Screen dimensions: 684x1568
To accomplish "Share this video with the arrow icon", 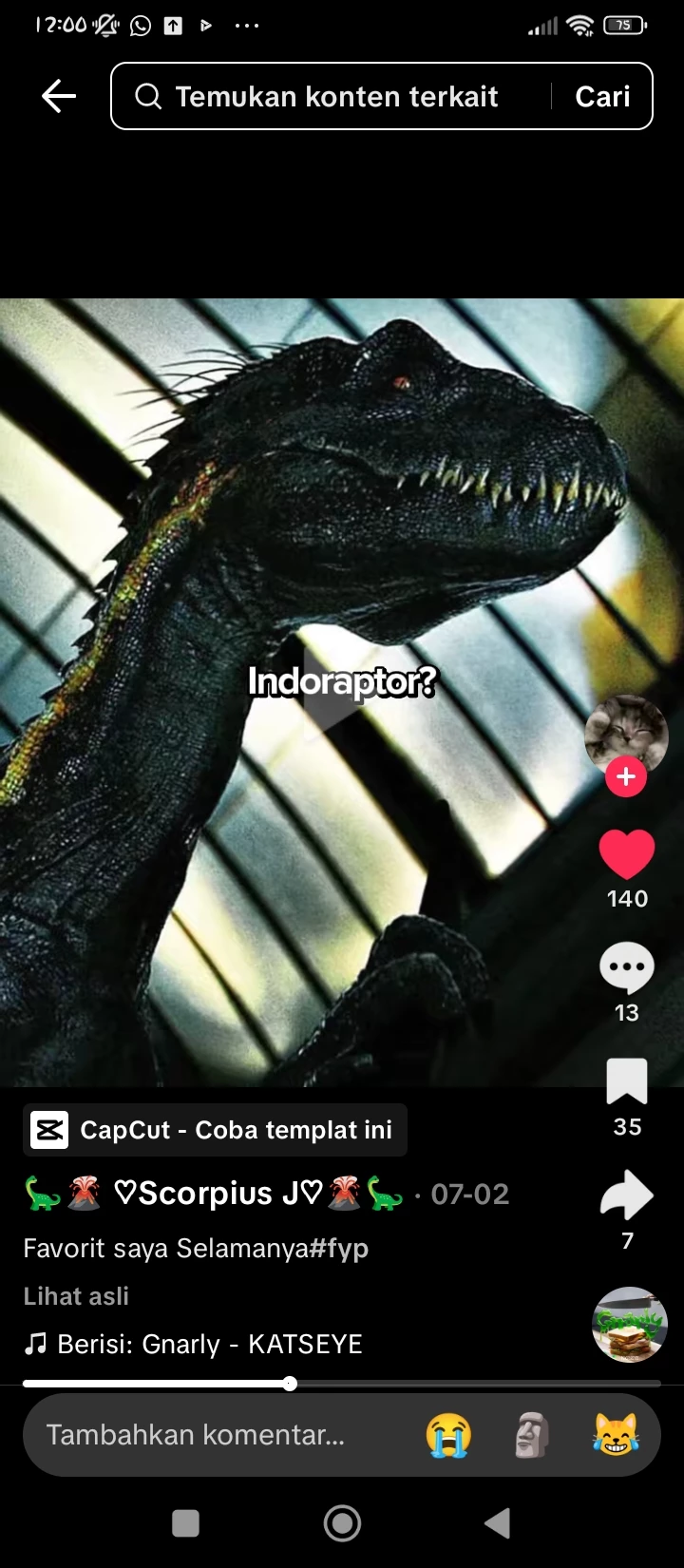I will (626, 1196).
